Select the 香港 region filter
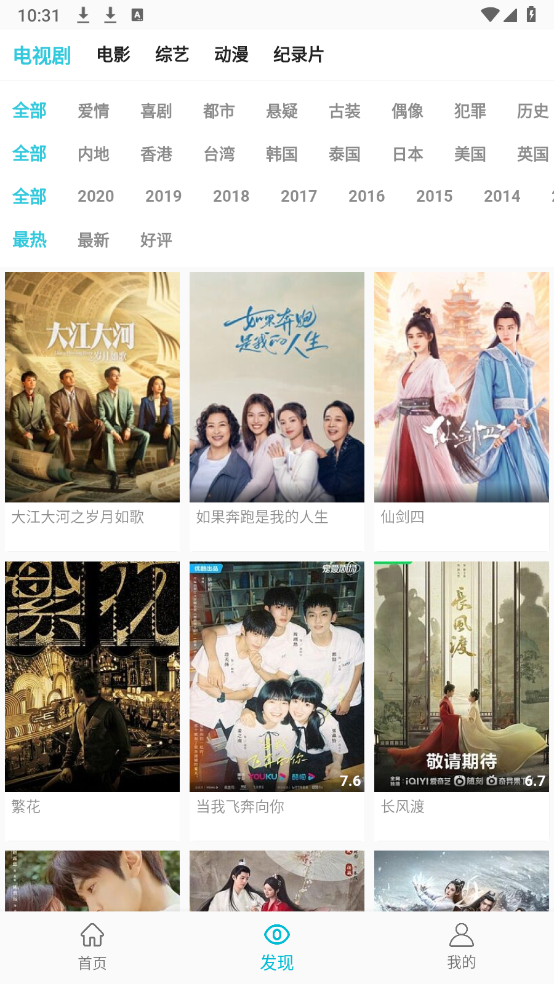Viewport: 554px width, 984px height. point(156,154)
